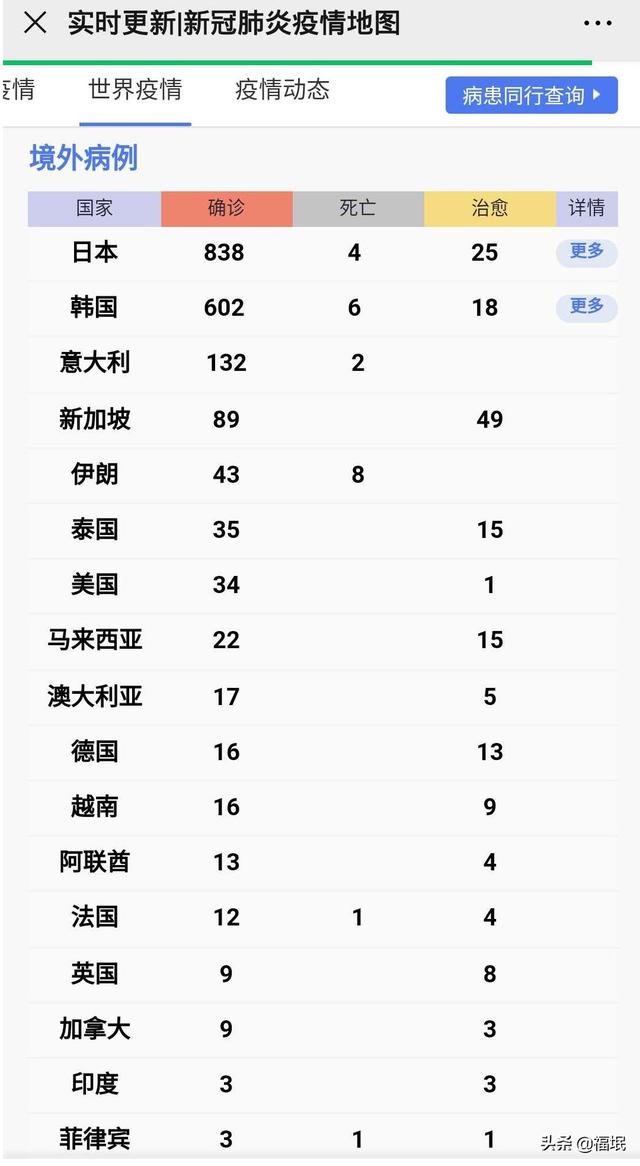Image resolution: width=640 pixels, height=1166 pixels.
Task: View 更多 details for 日本
Action: coord(586,252)
